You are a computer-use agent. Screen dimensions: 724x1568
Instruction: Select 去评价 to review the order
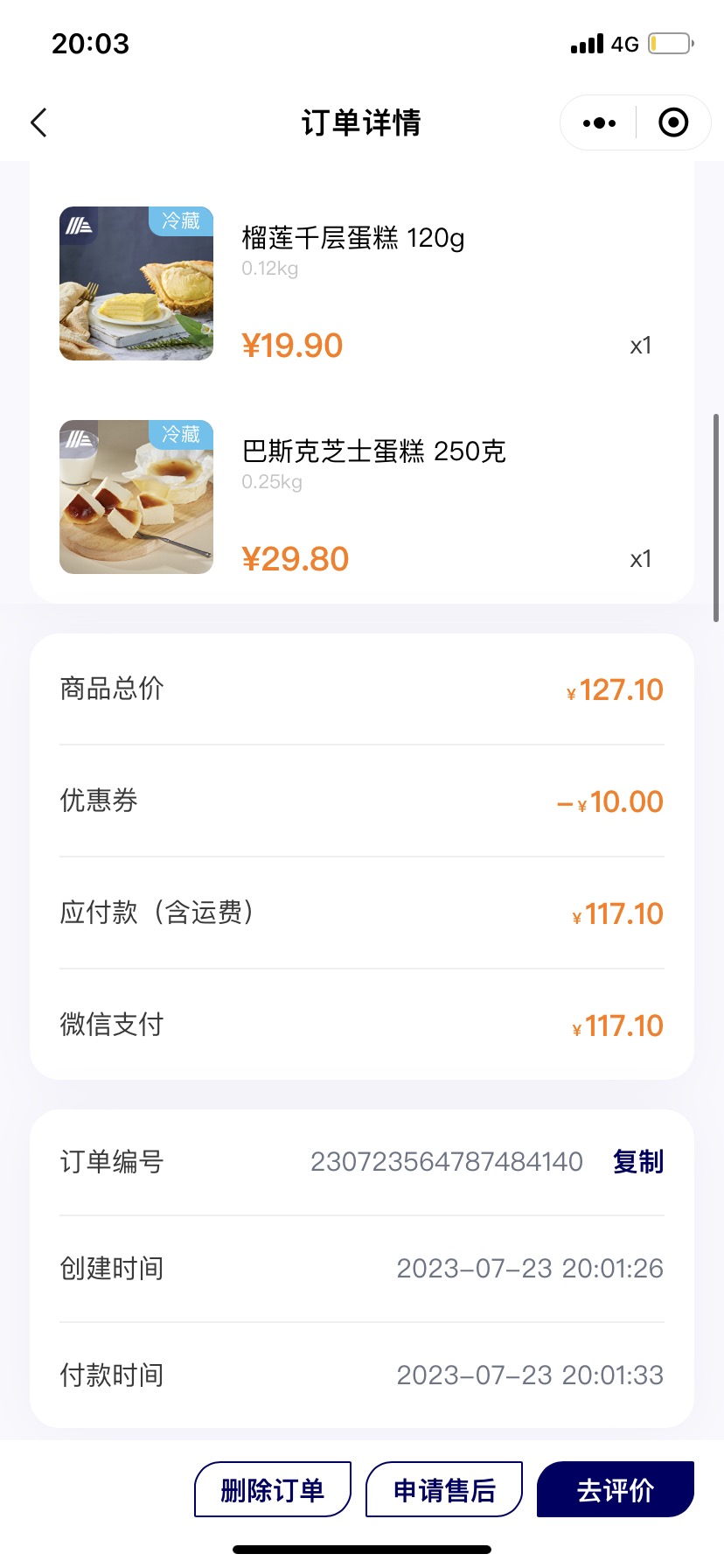click(x=616, y=1489)
